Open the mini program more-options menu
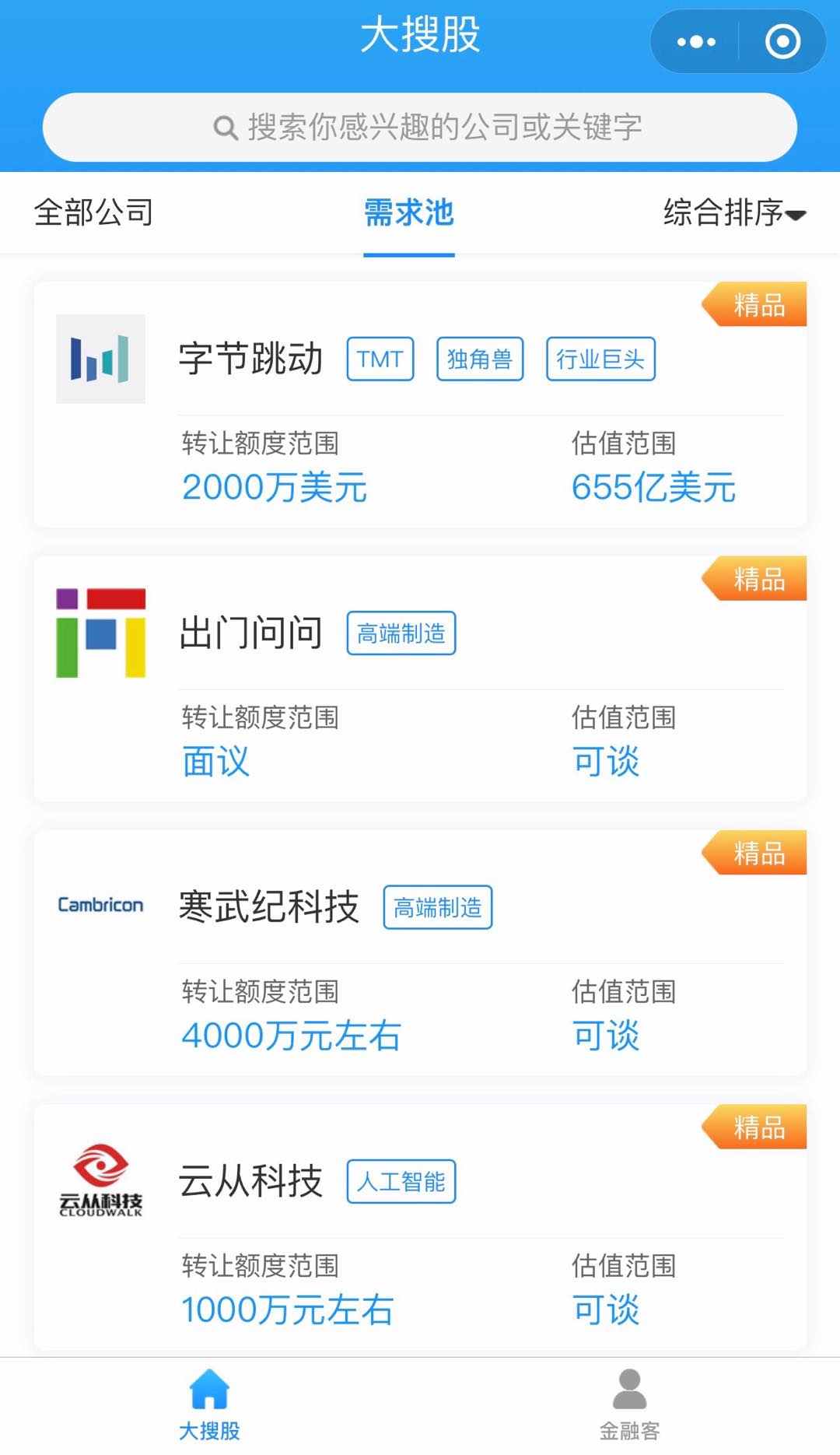The height and width of the screenshot is (1455, 840). point(695,42)
